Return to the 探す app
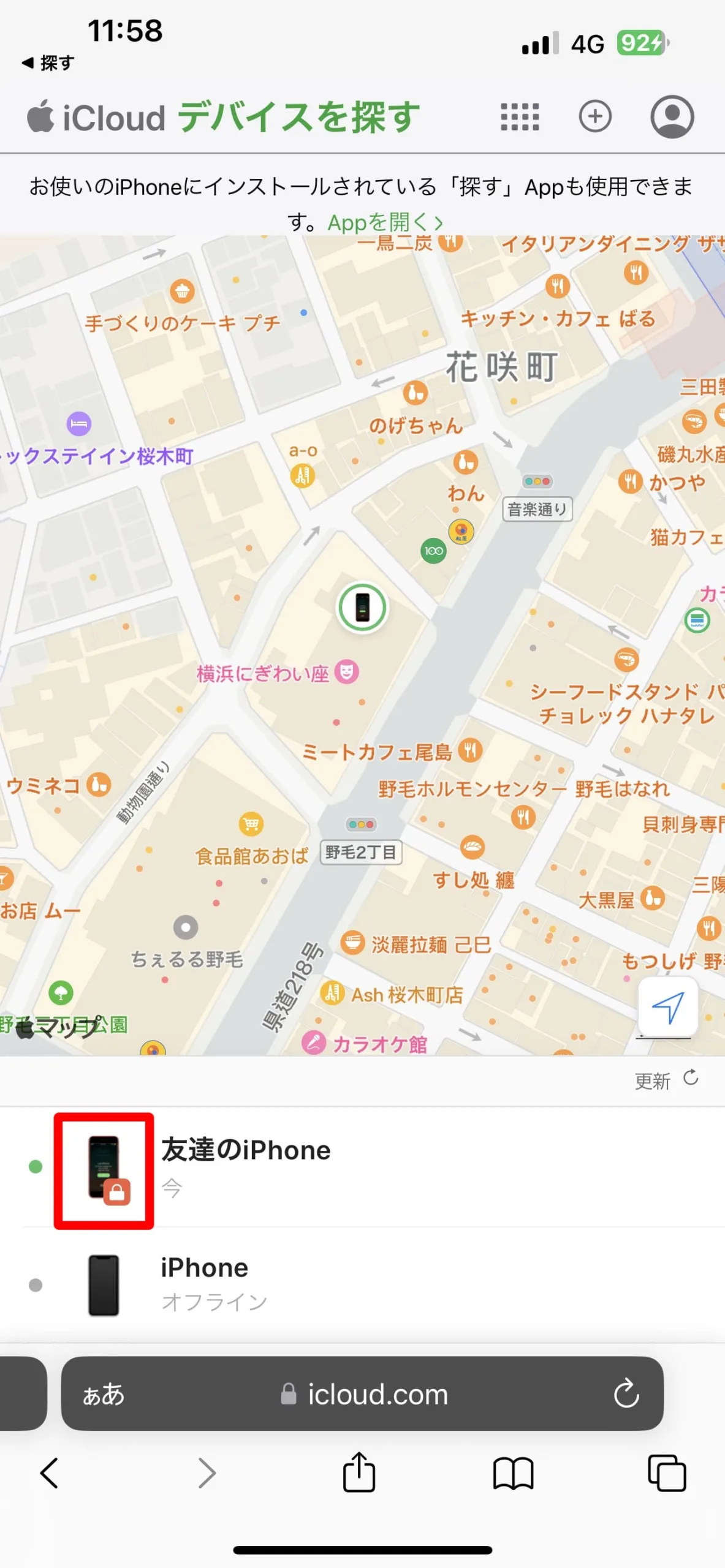Screen dimensions: 725x1568 pyautogui.click(x=48, y=62)
